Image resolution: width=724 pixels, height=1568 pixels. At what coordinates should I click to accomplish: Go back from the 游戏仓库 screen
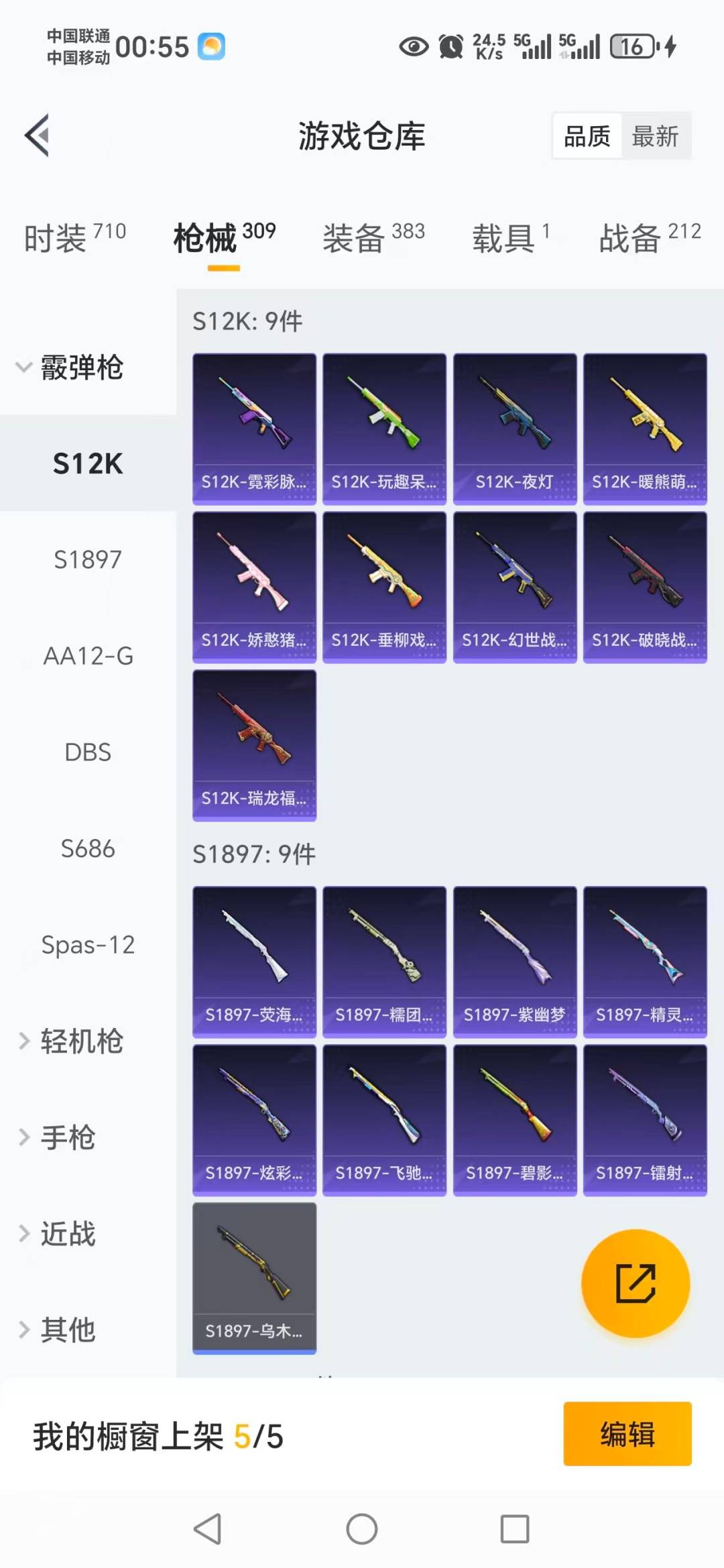(38, 135)
